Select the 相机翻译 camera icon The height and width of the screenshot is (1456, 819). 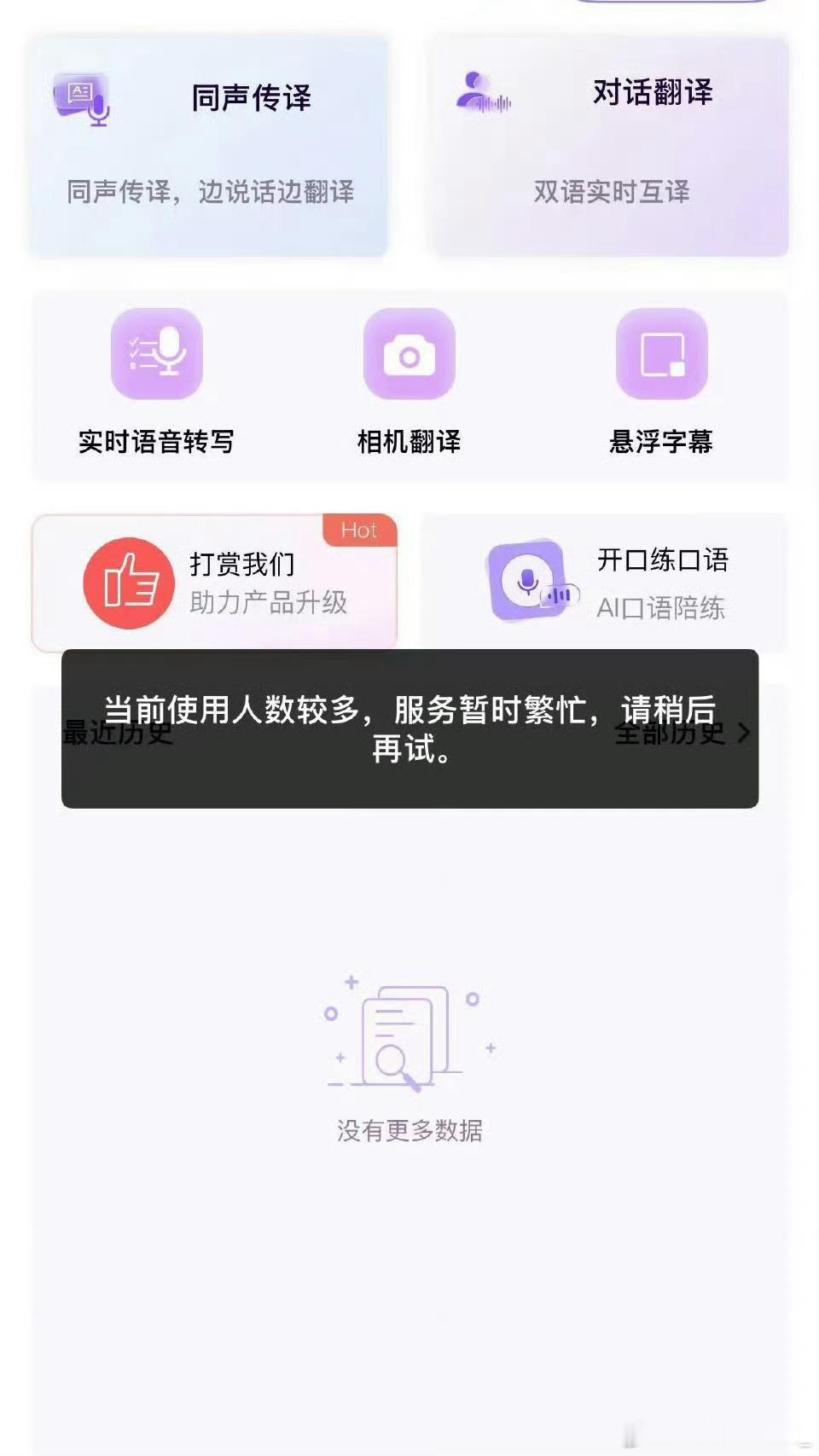(409, 356)
